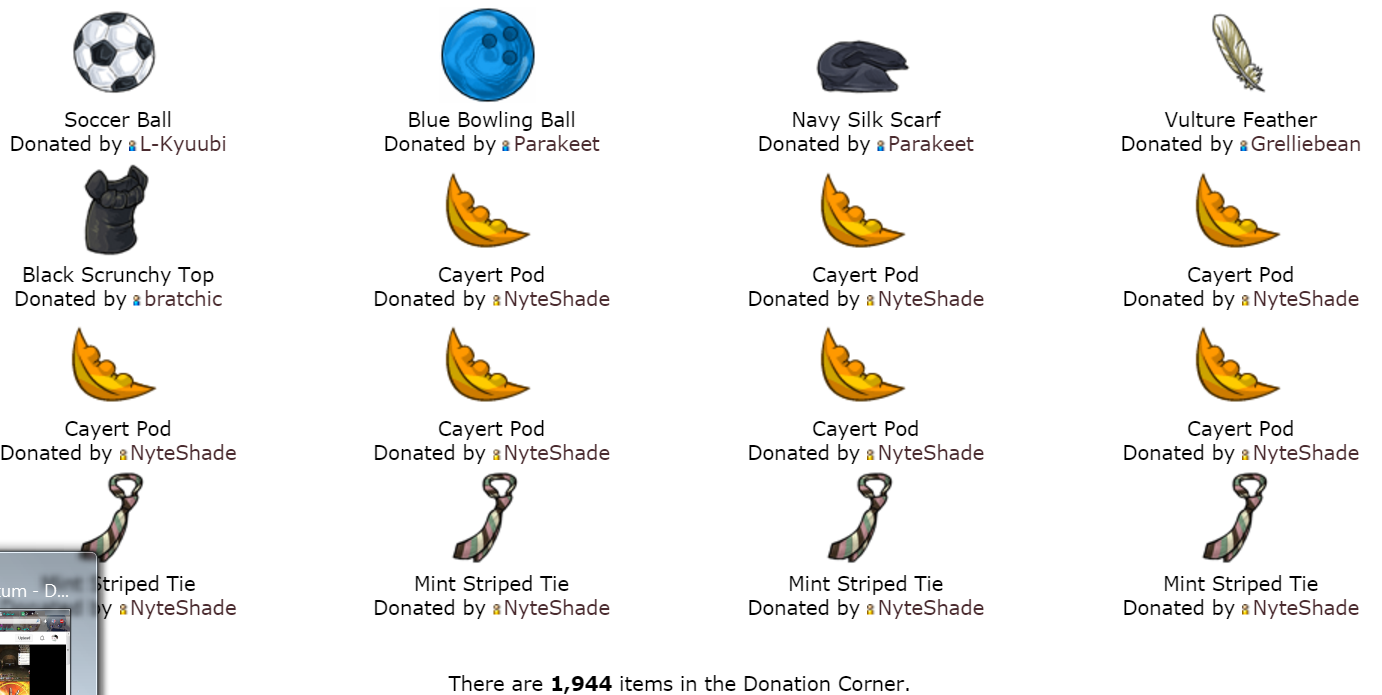Open L-Kyuubi's user profile
This screenshot has width=1382, height=695.
(x=182, y=144)
